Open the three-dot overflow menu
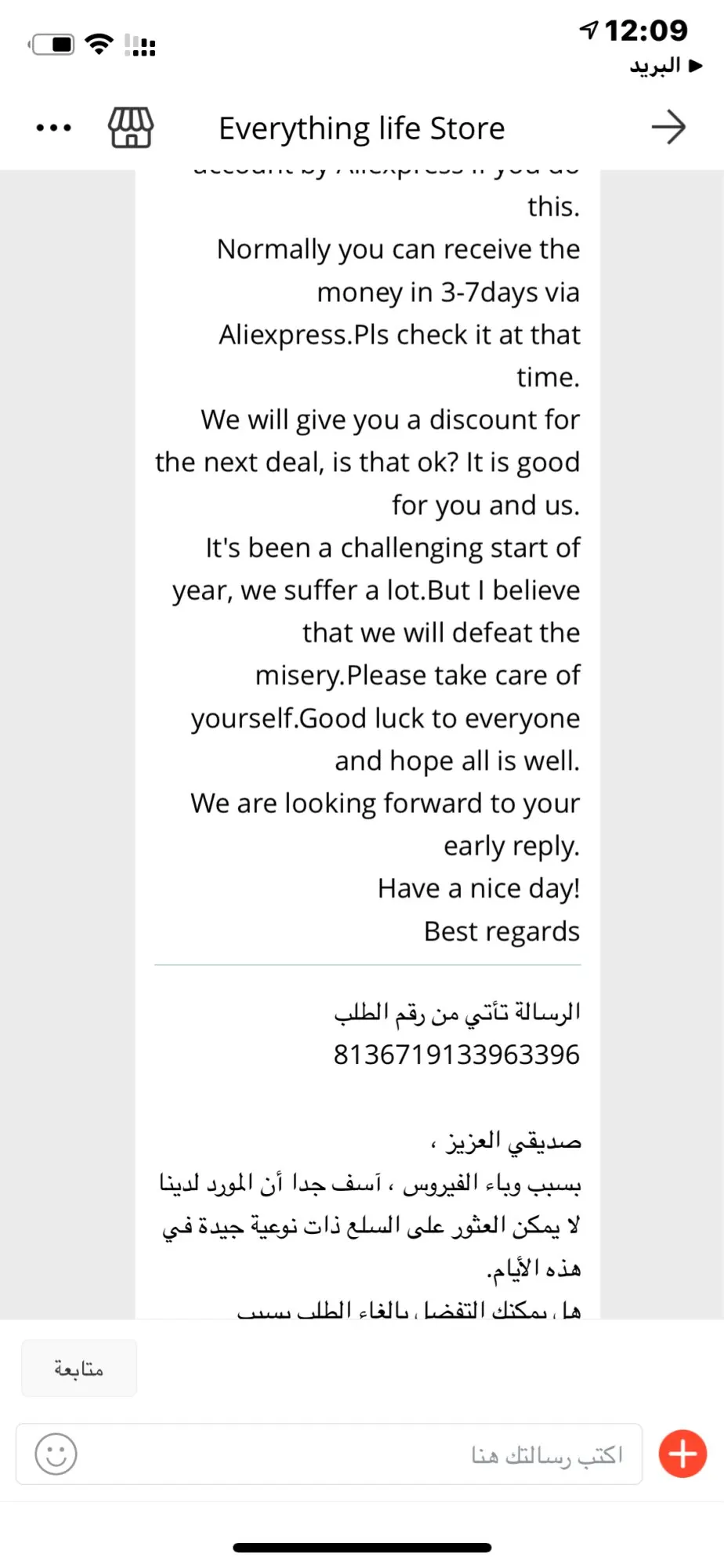724x1568 pixels. (53, 128)
